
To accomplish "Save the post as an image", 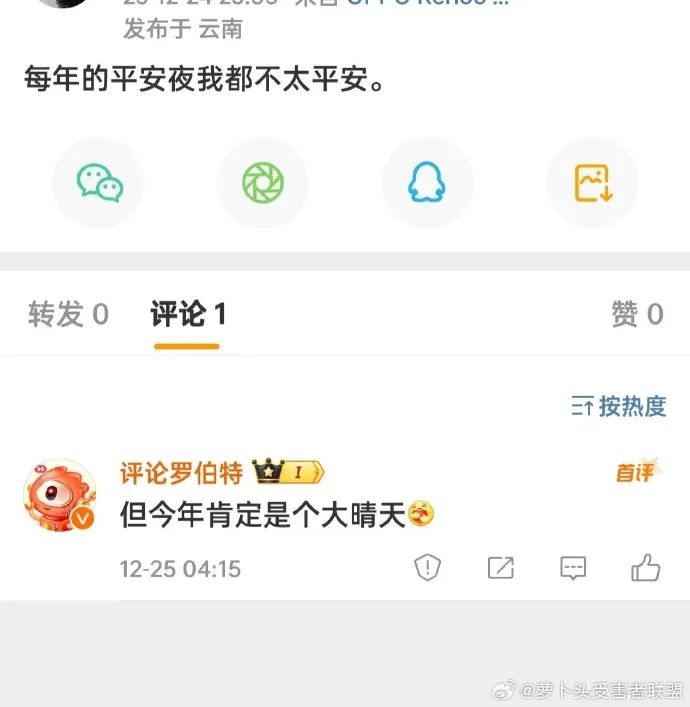I will tap(592, 183).
